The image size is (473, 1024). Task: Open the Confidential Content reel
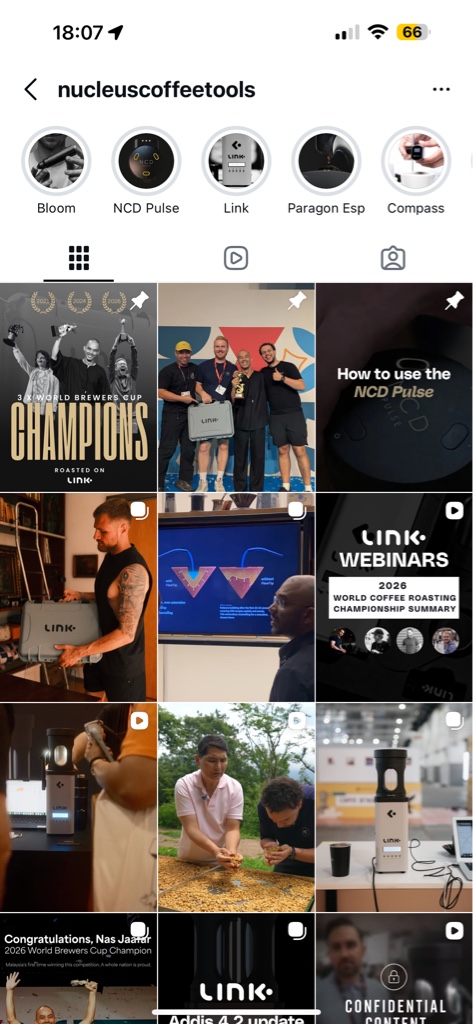click(x=395, y=968)
